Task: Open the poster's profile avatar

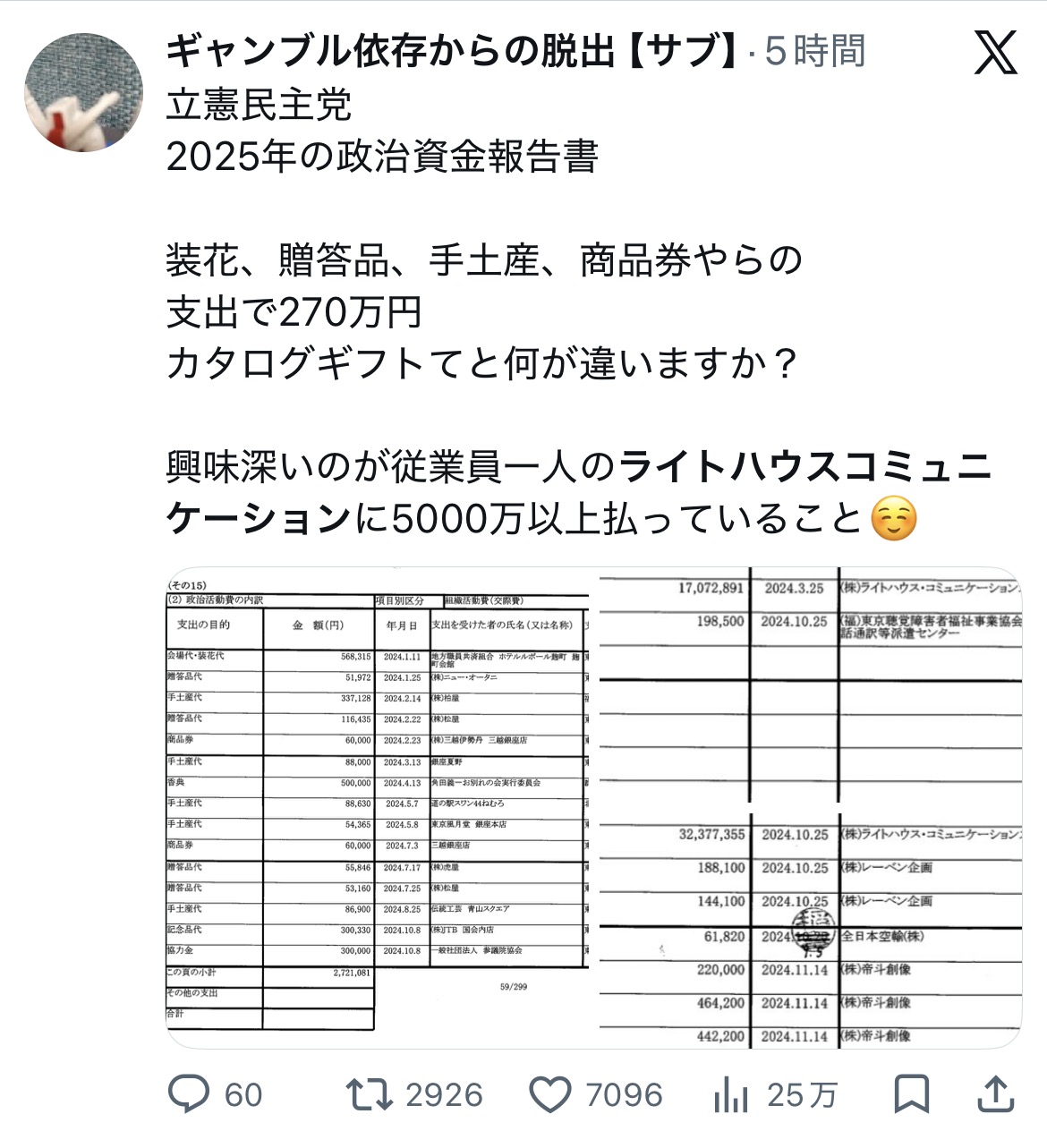Action: (x=83, y=93)
